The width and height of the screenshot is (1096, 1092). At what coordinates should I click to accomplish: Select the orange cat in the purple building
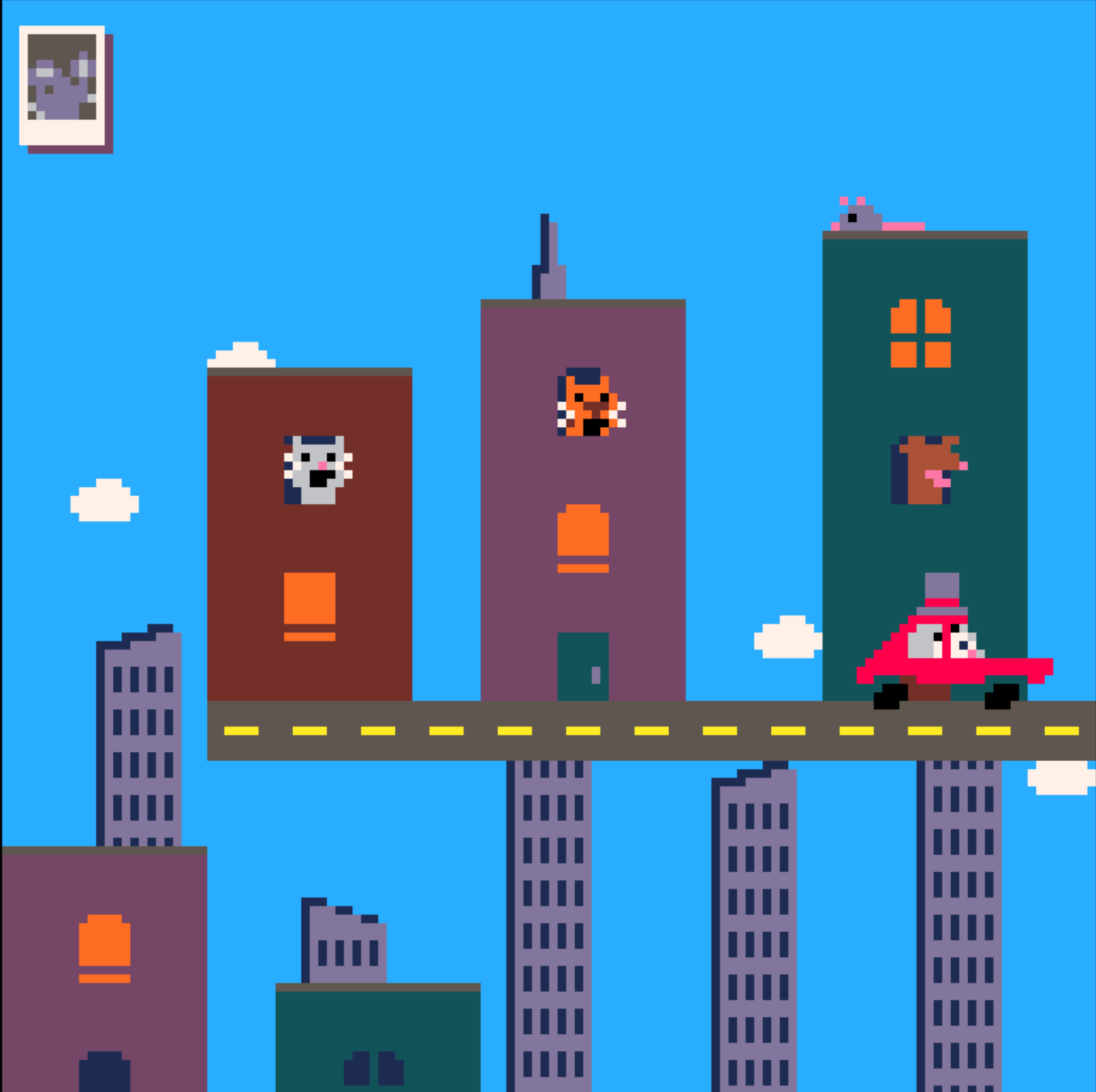click(x=591, y=402)
